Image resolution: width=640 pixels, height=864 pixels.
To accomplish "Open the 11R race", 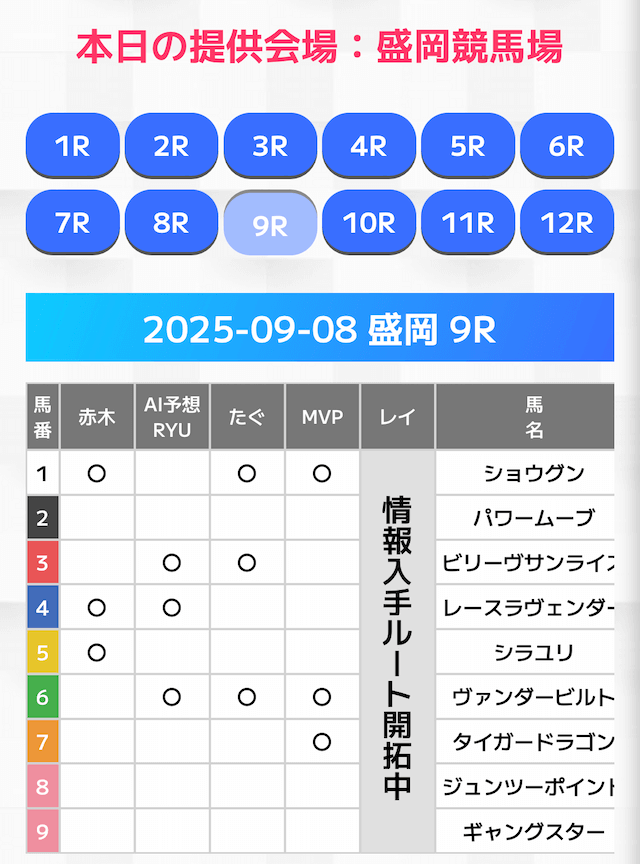I will 468,223.
